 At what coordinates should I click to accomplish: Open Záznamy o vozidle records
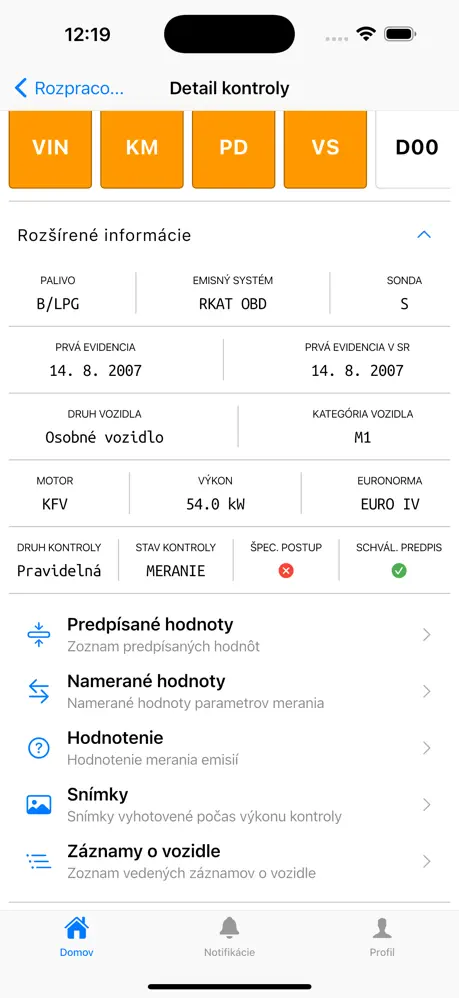(x=229, y=861)
